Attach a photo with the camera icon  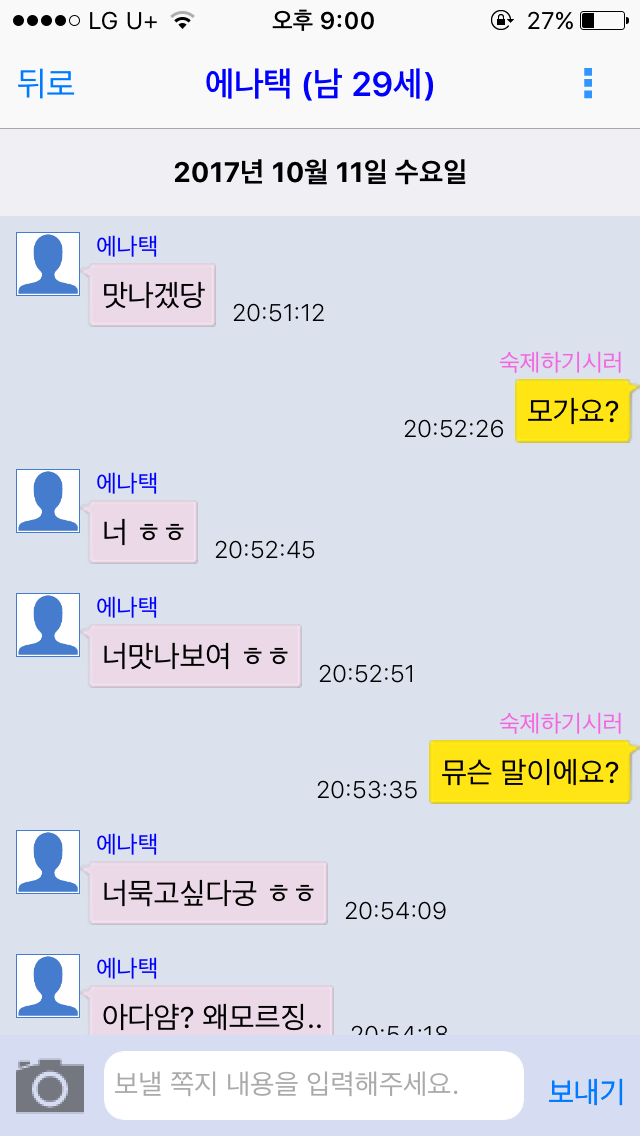[50, 1086]
